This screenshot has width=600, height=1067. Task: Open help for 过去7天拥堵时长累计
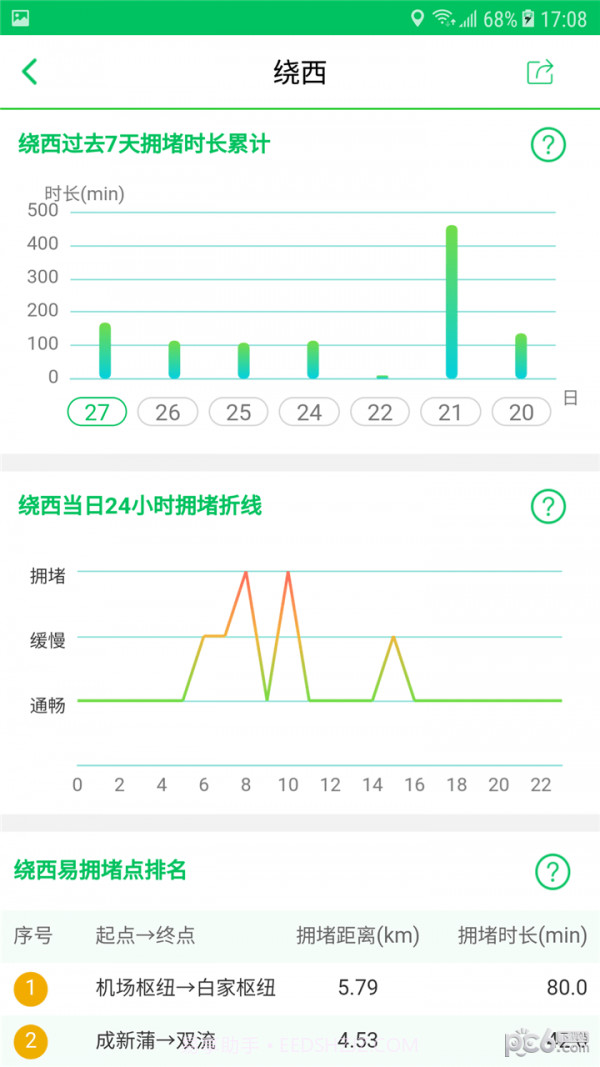coord(548,145)
